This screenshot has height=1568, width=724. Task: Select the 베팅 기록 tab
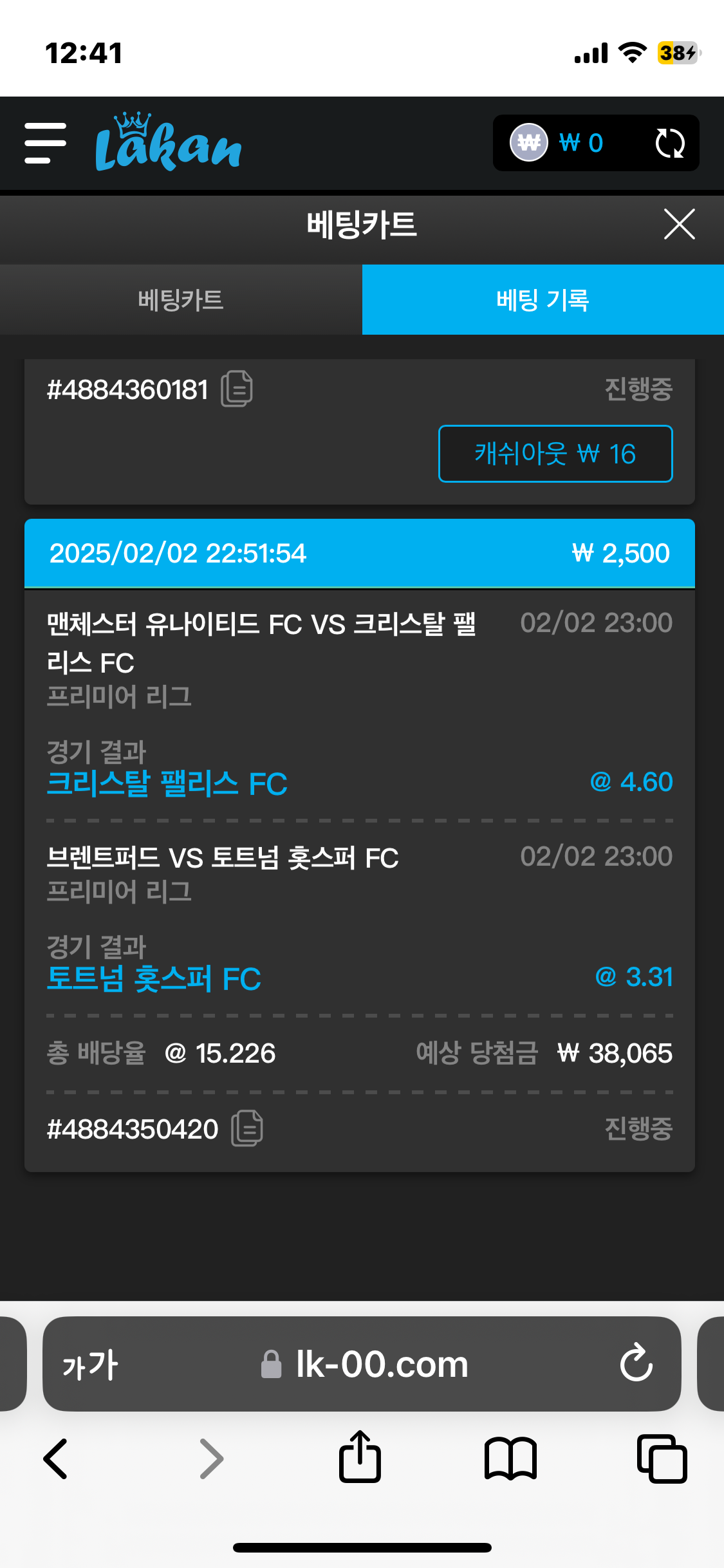tap(543, 300)
